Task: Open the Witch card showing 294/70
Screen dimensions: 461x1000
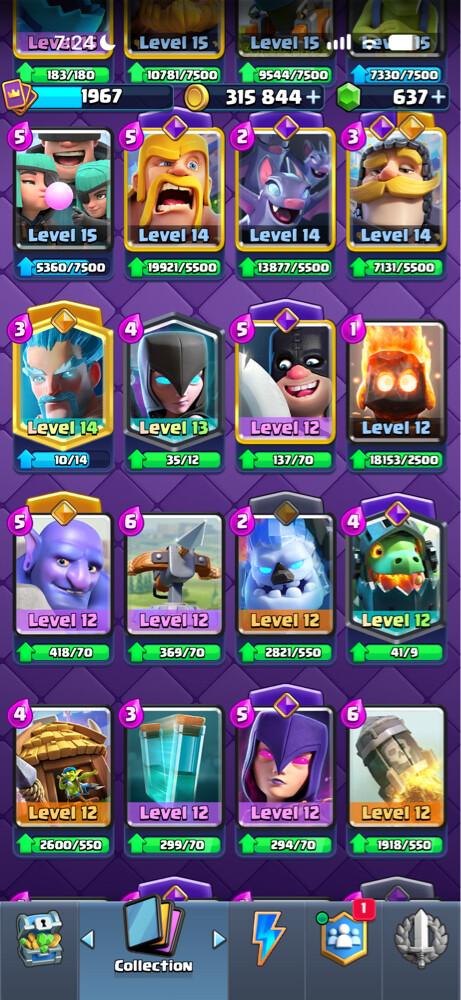Action: [286, 767]
